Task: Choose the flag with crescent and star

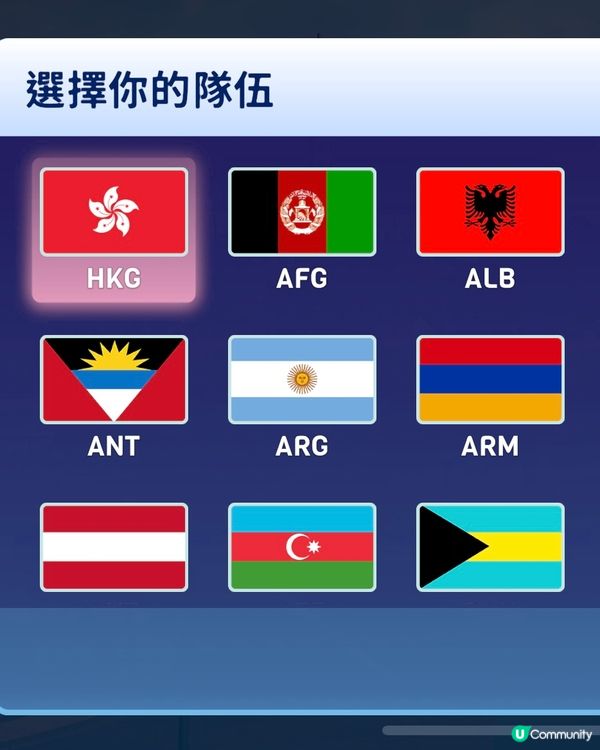Action: pyautogui.click(x=302, y=546)
